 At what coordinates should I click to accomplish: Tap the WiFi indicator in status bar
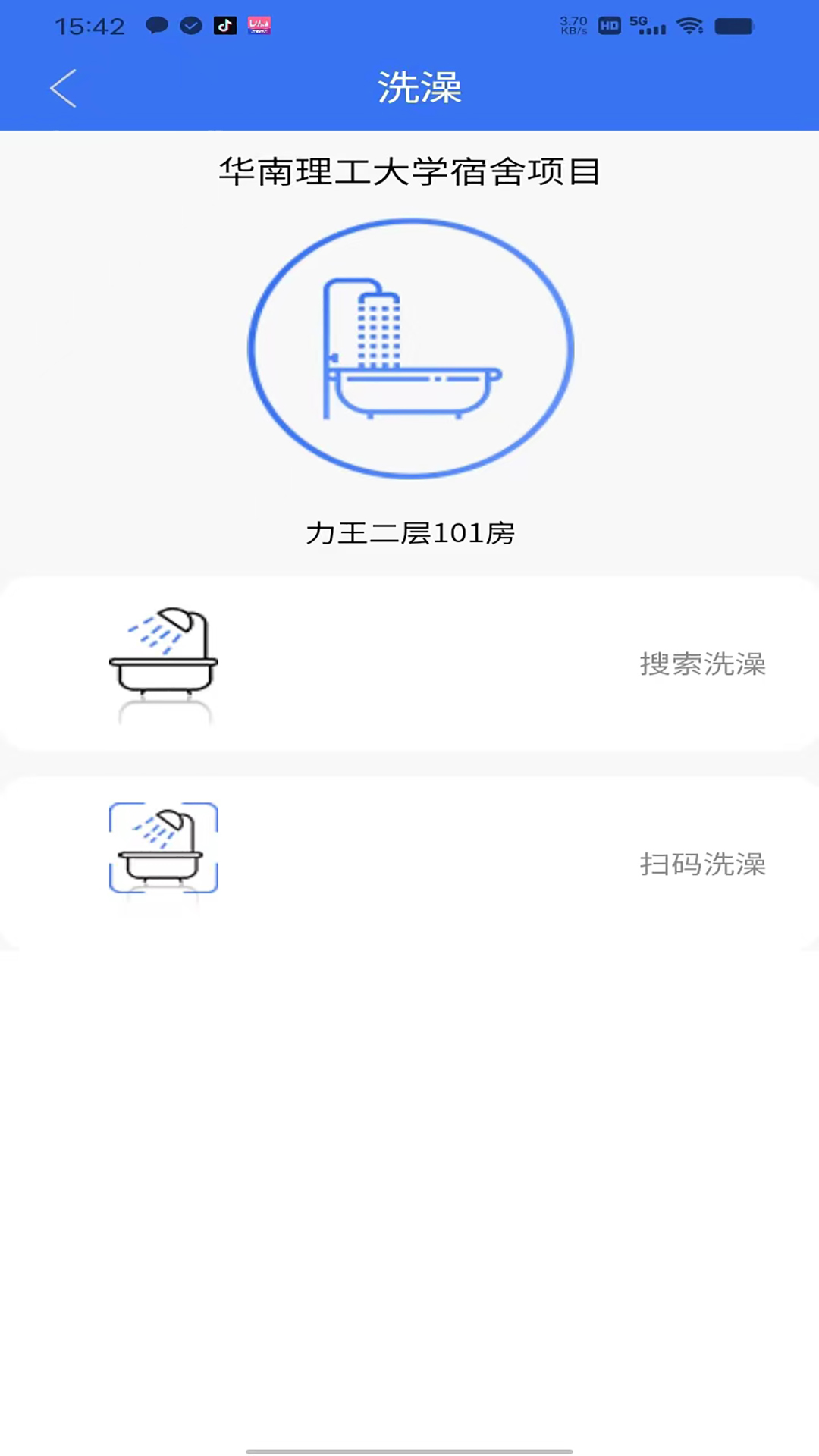click(x=689, y=25)
